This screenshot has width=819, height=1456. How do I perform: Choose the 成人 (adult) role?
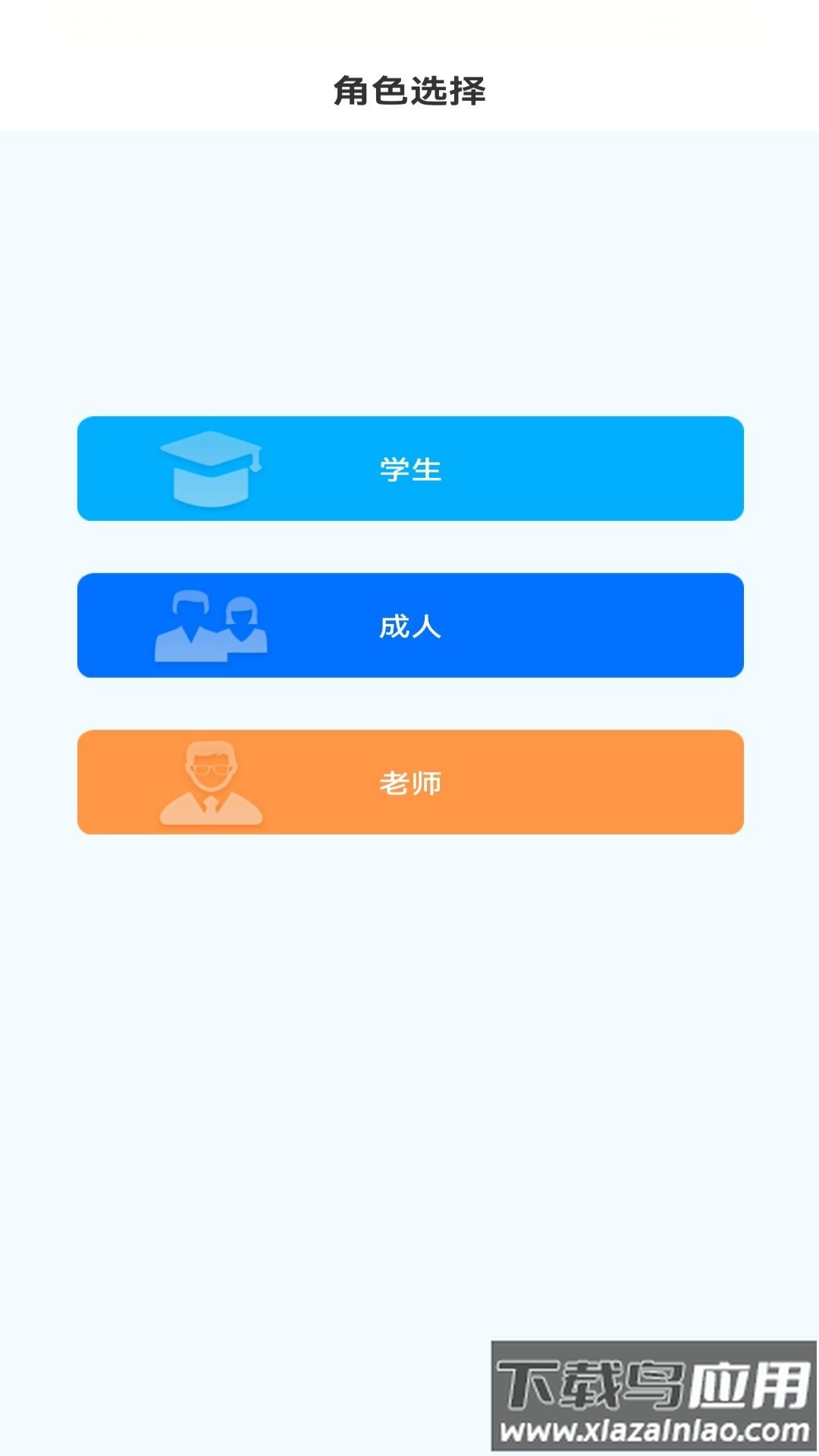(x=409, y=626)
